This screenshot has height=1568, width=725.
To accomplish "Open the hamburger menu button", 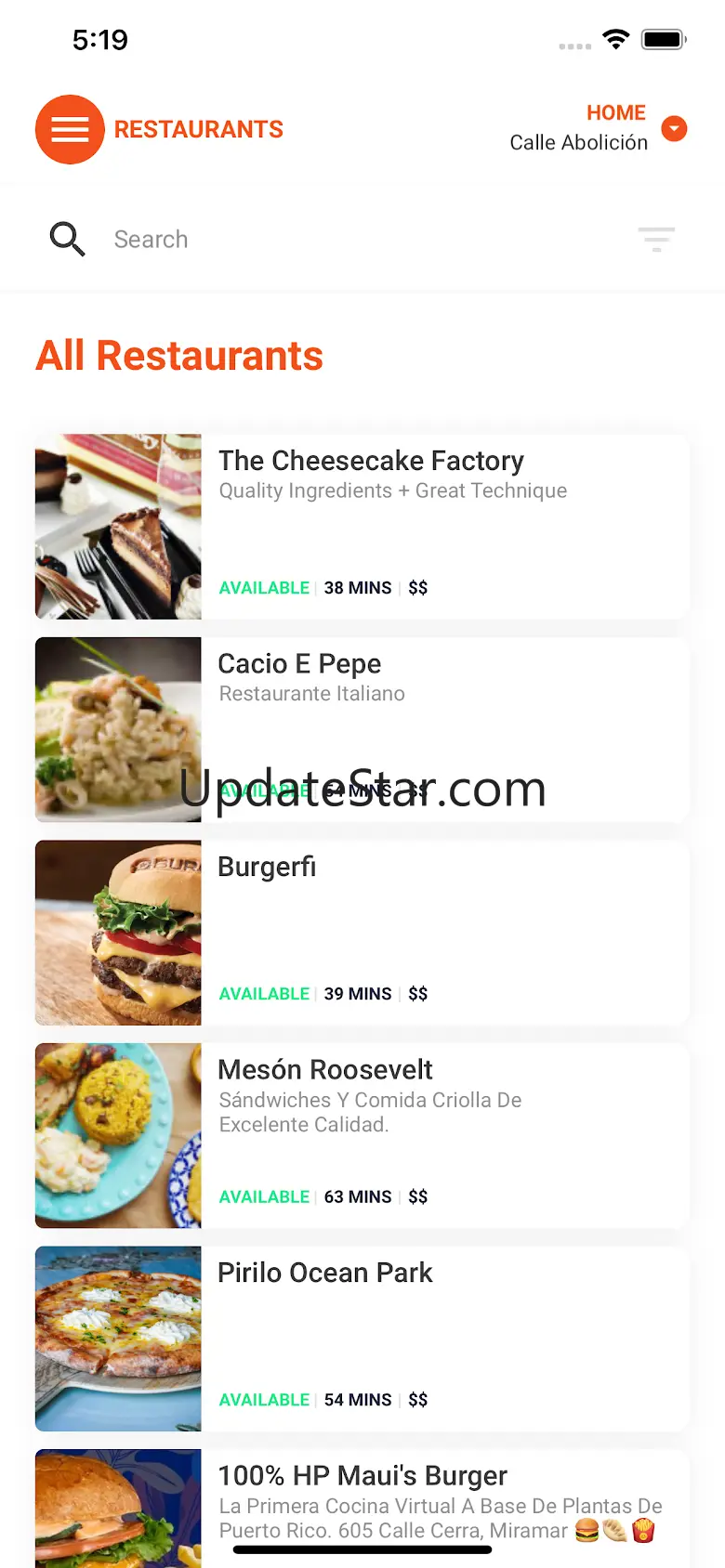I will tap(70, 129).
